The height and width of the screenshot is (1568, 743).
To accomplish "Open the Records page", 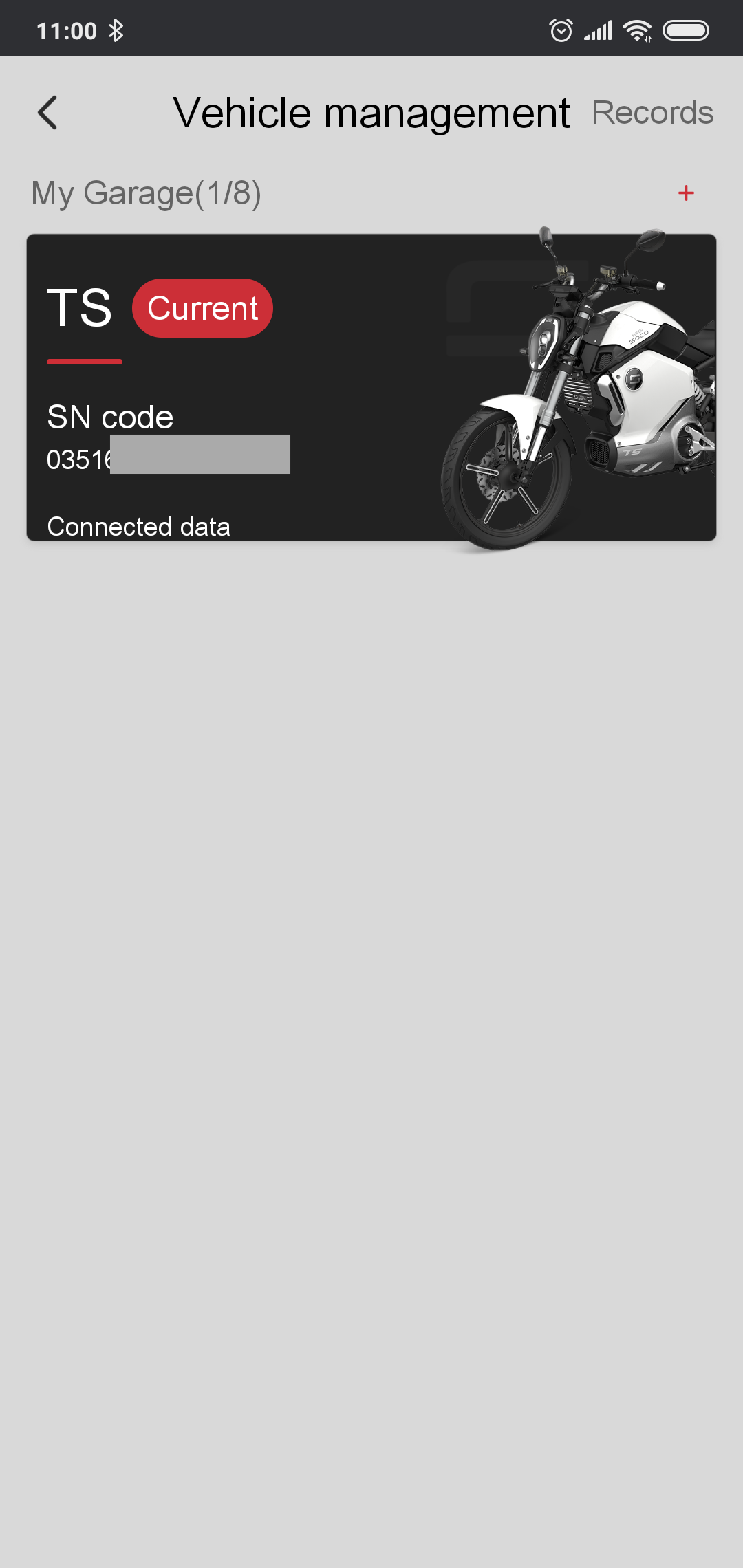I will click(x=652, y=113).
